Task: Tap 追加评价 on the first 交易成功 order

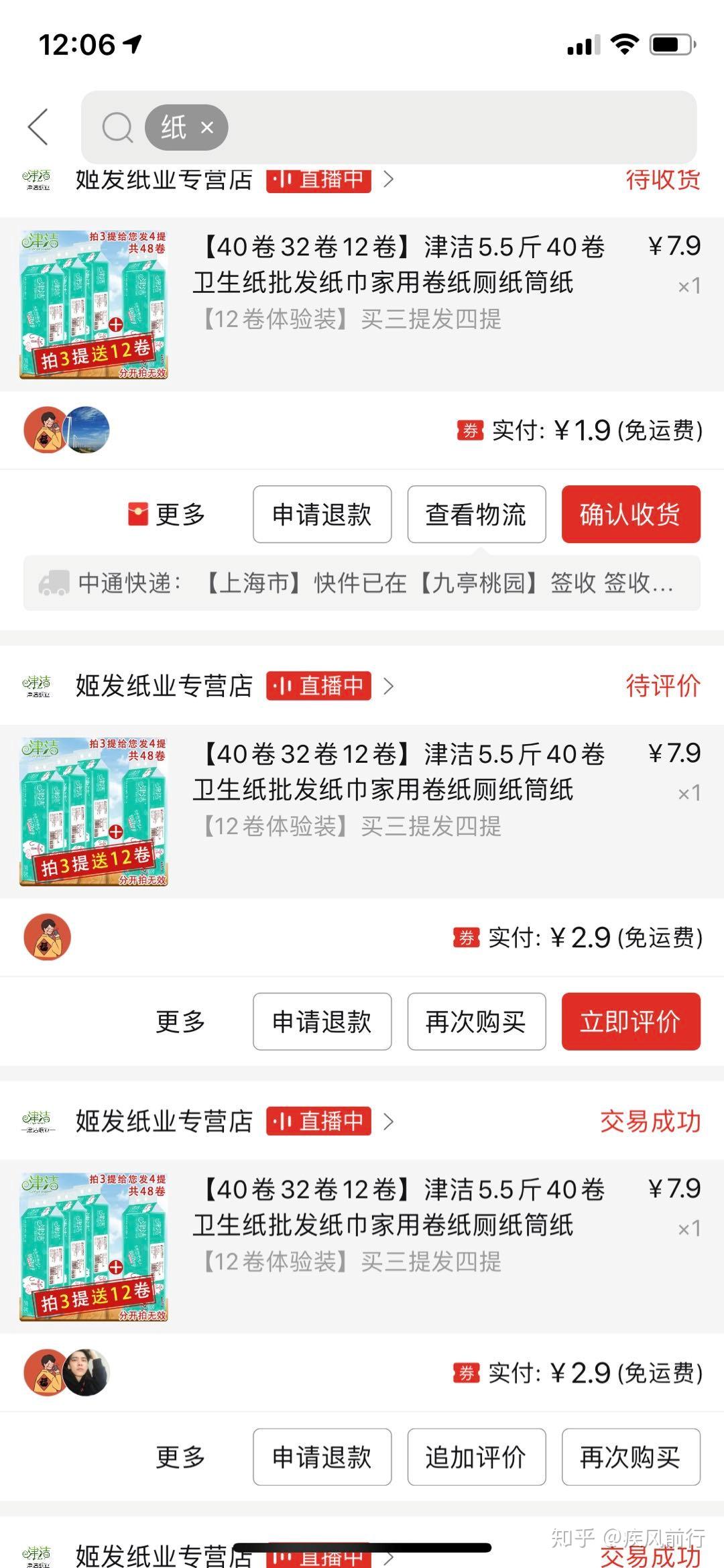Action: (x=476, y=1457)
